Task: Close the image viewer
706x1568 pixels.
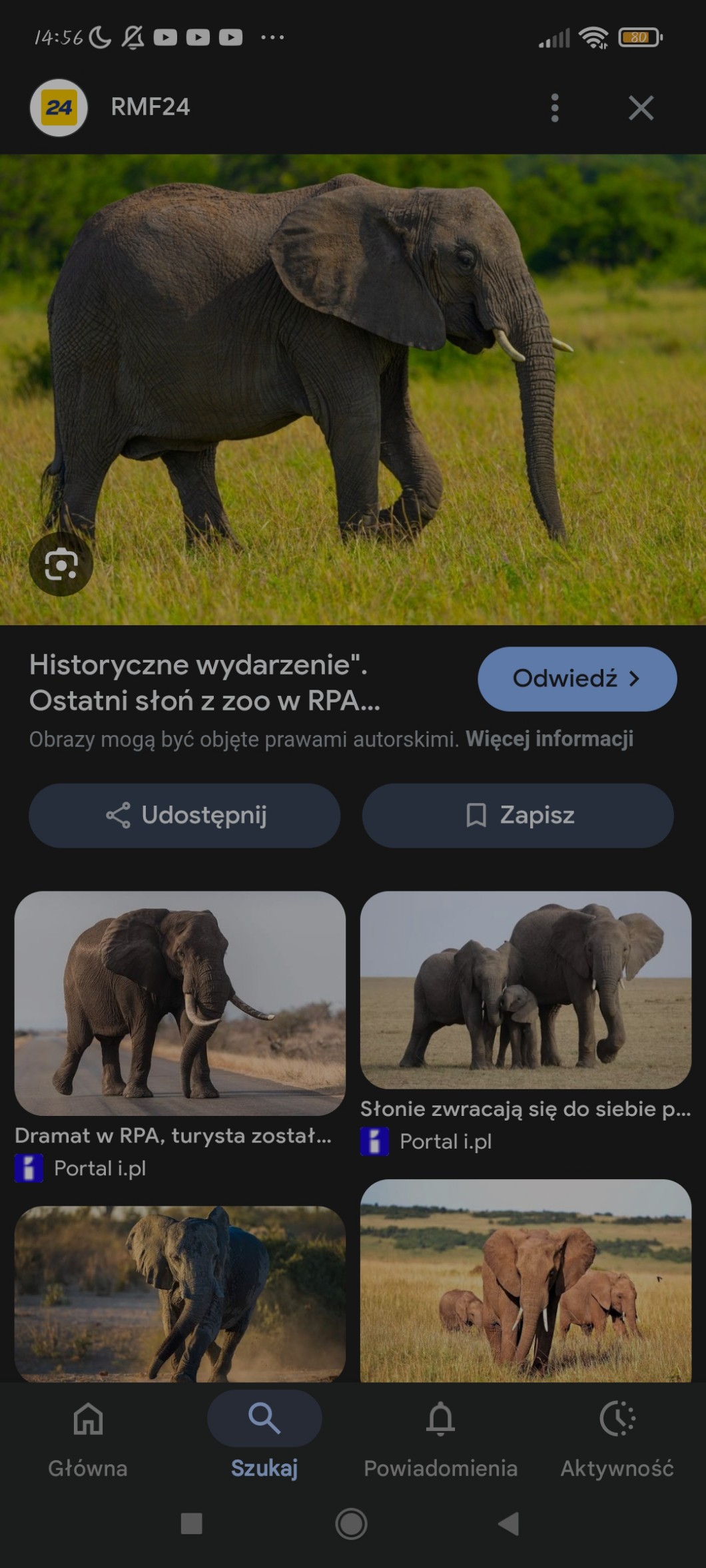Action: pos(641,108)
